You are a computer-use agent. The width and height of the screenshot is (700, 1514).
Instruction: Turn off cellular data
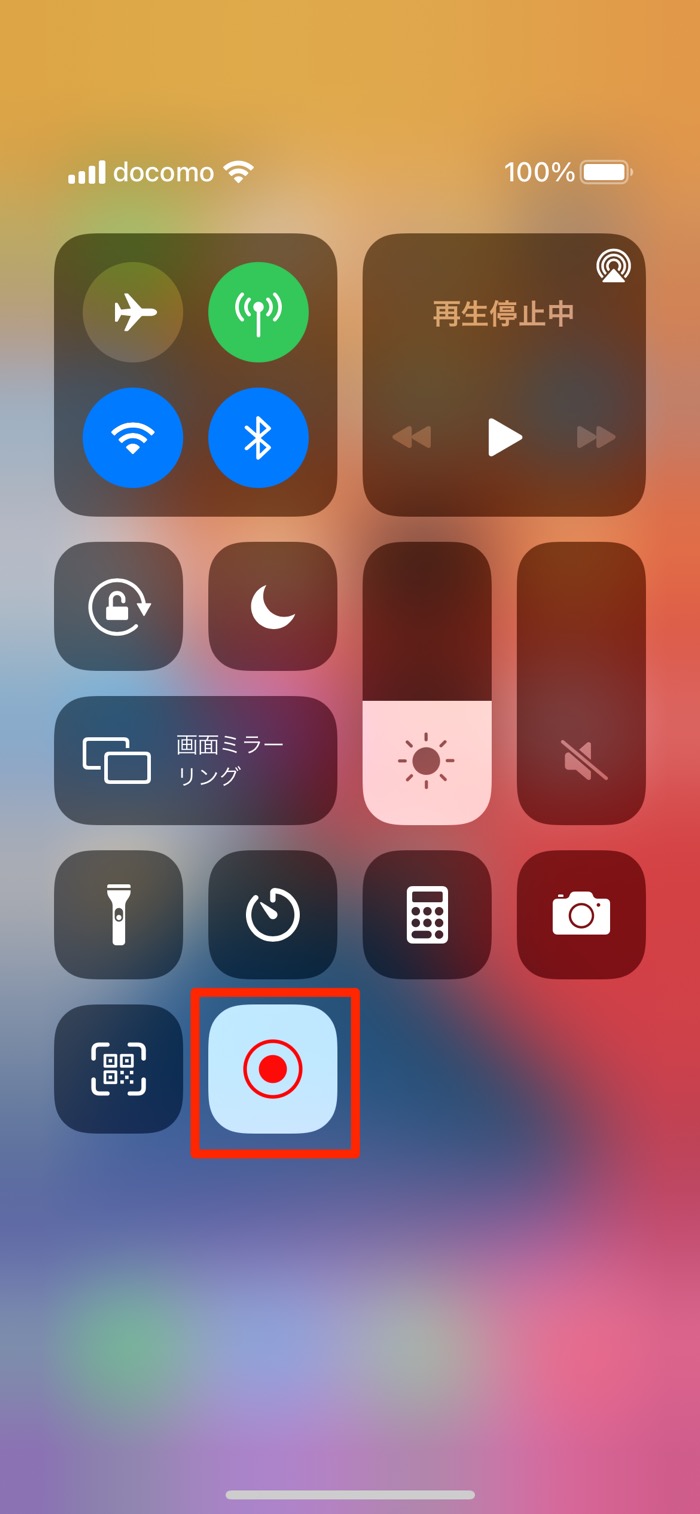(x=258, y=312)
